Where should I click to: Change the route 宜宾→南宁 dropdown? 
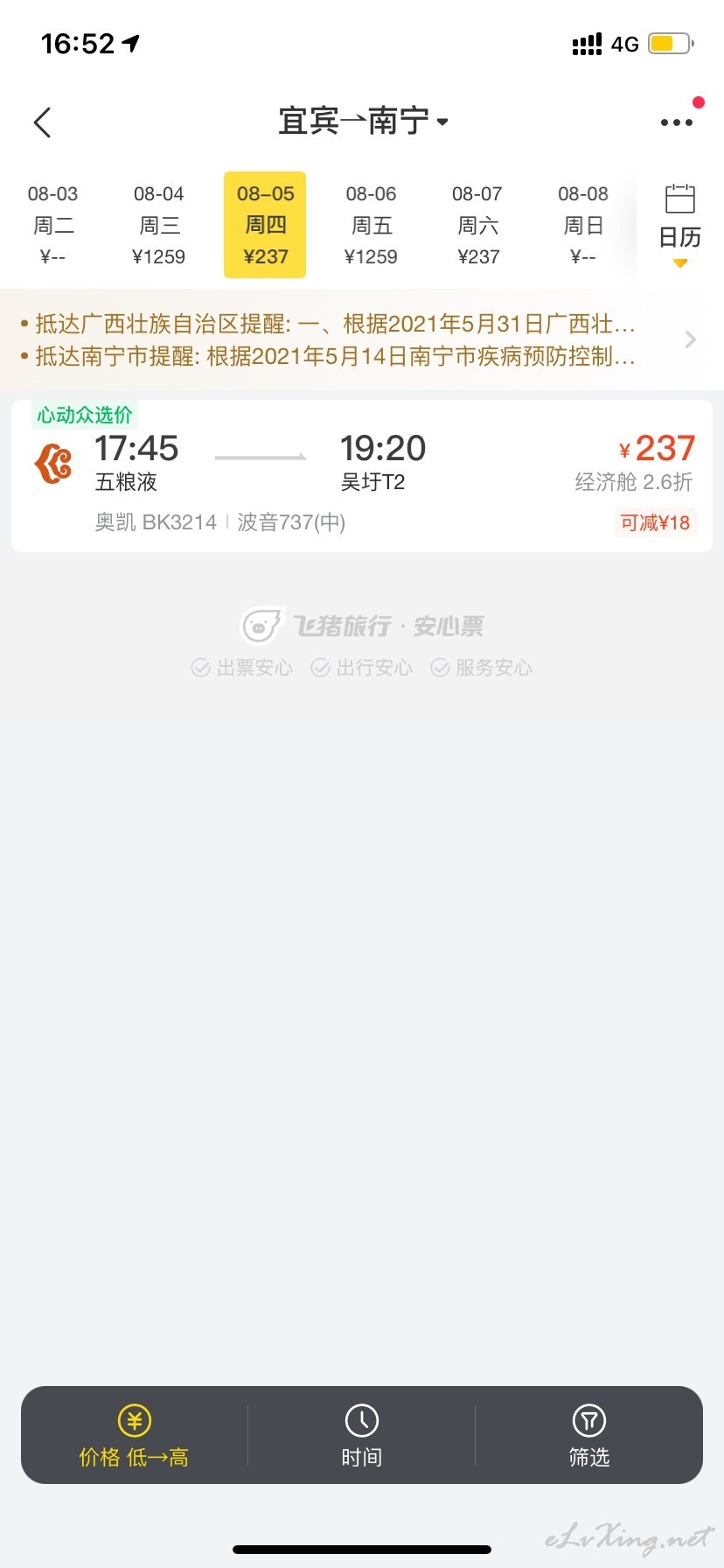point(363,121)
